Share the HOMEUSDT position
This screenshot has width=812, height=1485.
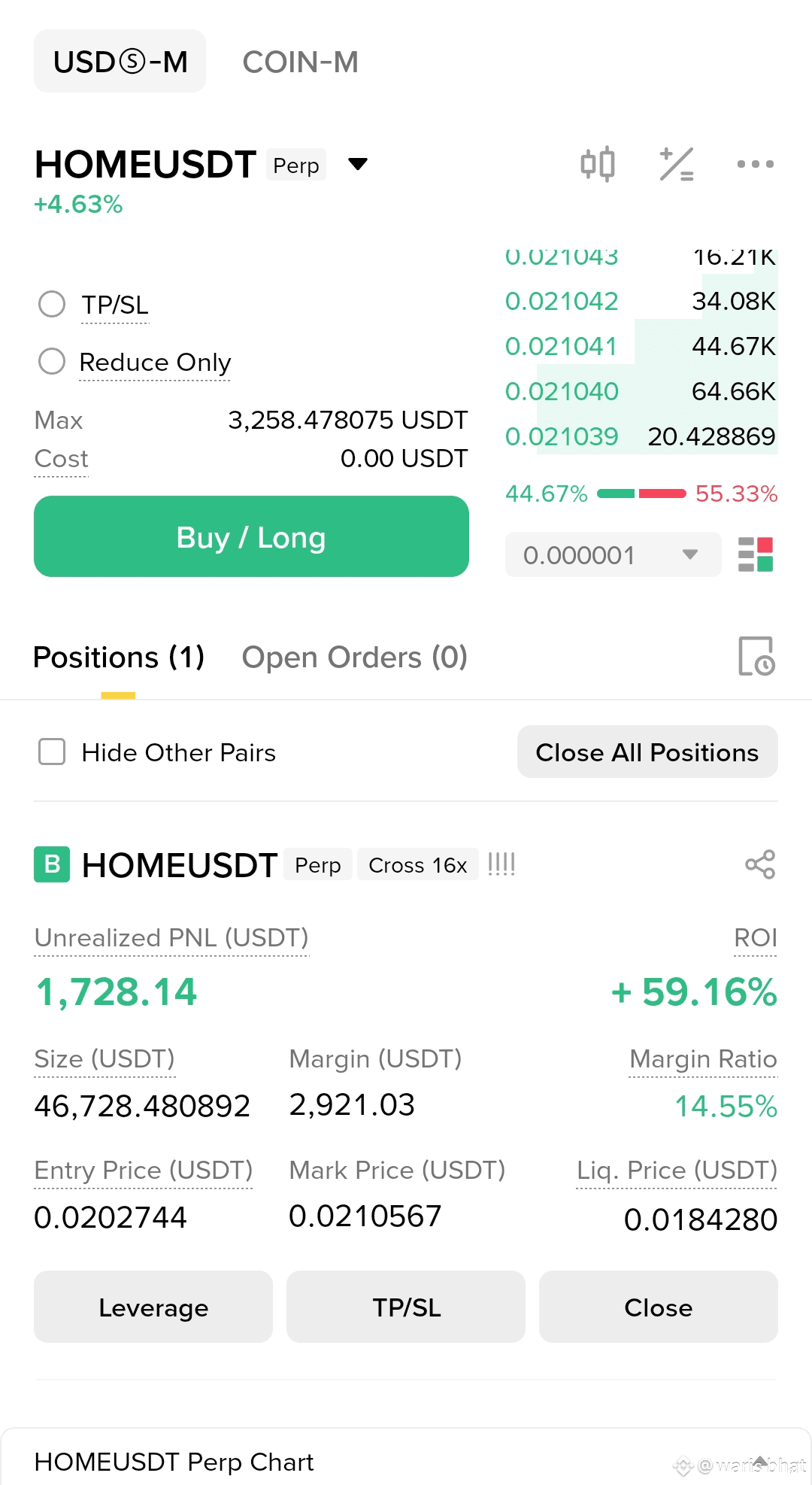pos(759,864)
